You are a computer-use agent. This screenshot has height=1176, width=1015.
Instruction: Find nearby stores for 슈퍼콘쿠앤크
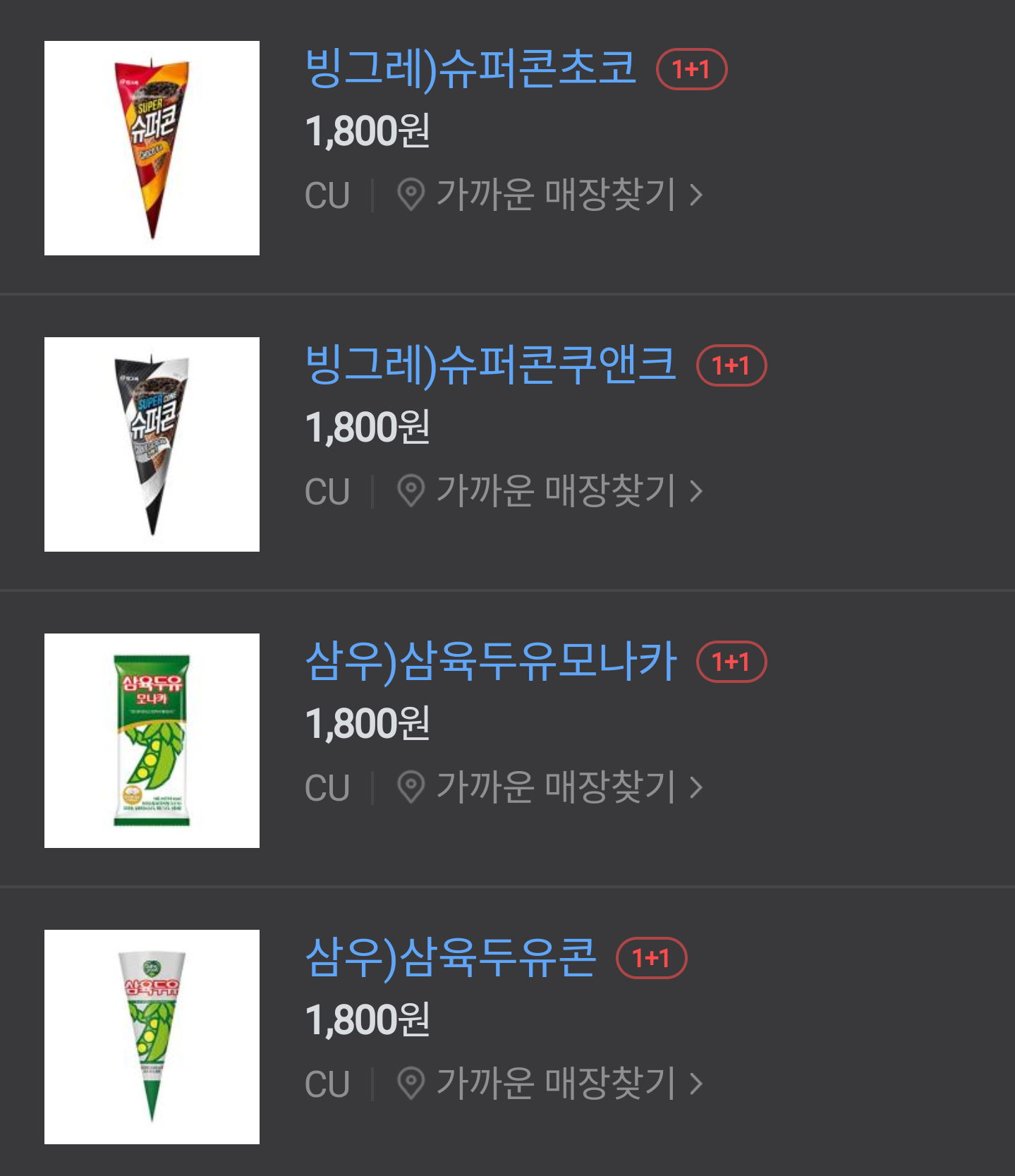[x=550, y=491]
